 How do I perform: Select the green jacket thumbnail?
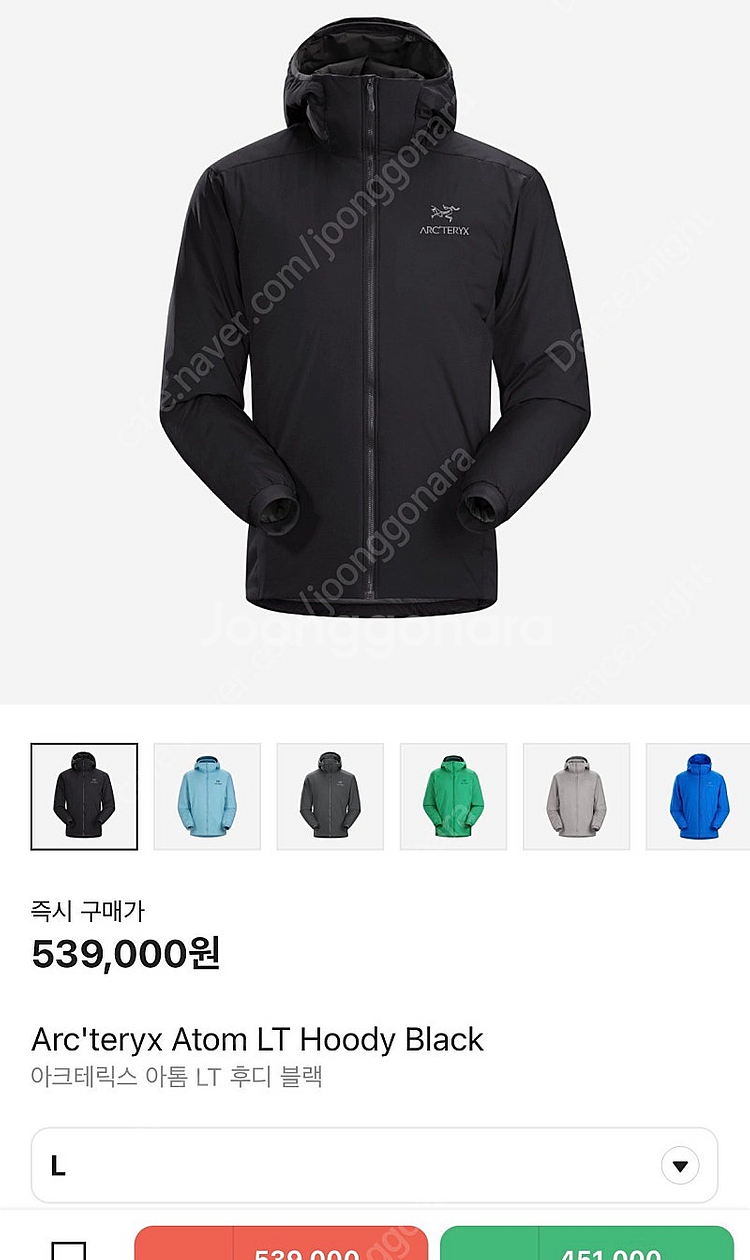tap(453, 796)
